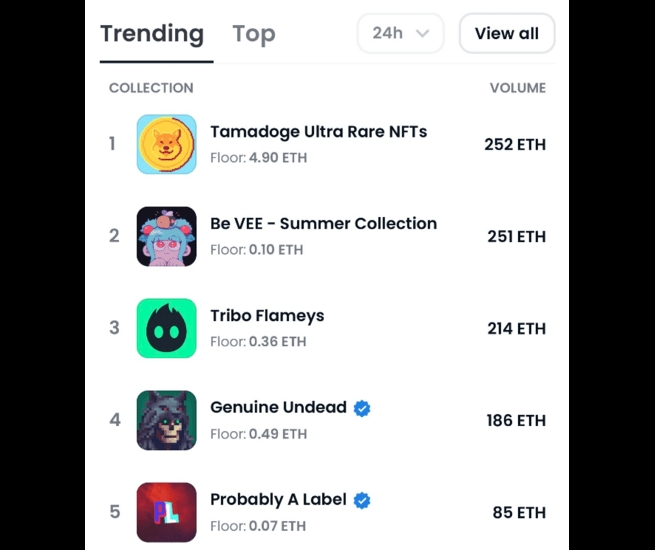
Task: Switch to the Top tab
Action: pos(253,34)
